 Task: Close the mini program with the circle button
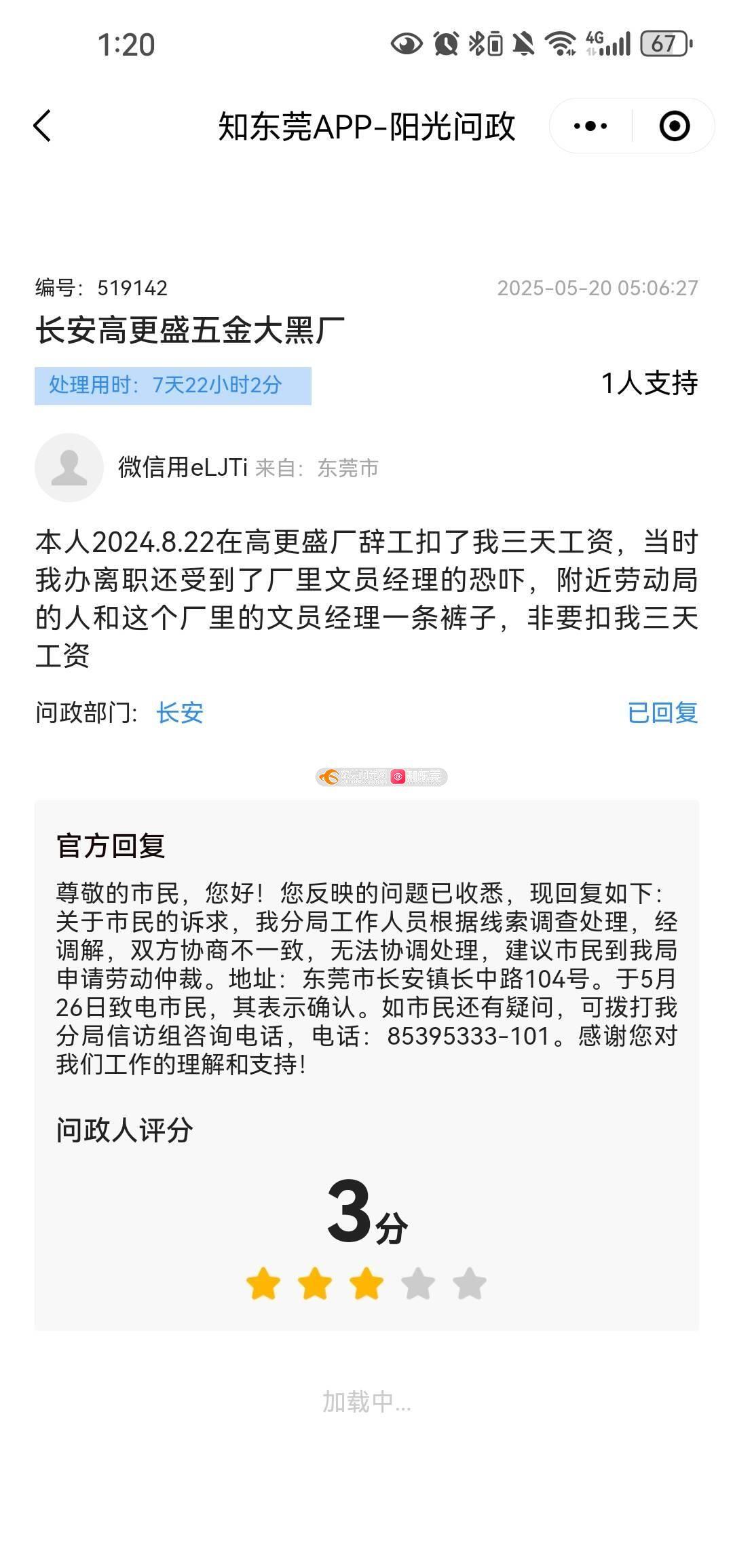click(674, 126)
